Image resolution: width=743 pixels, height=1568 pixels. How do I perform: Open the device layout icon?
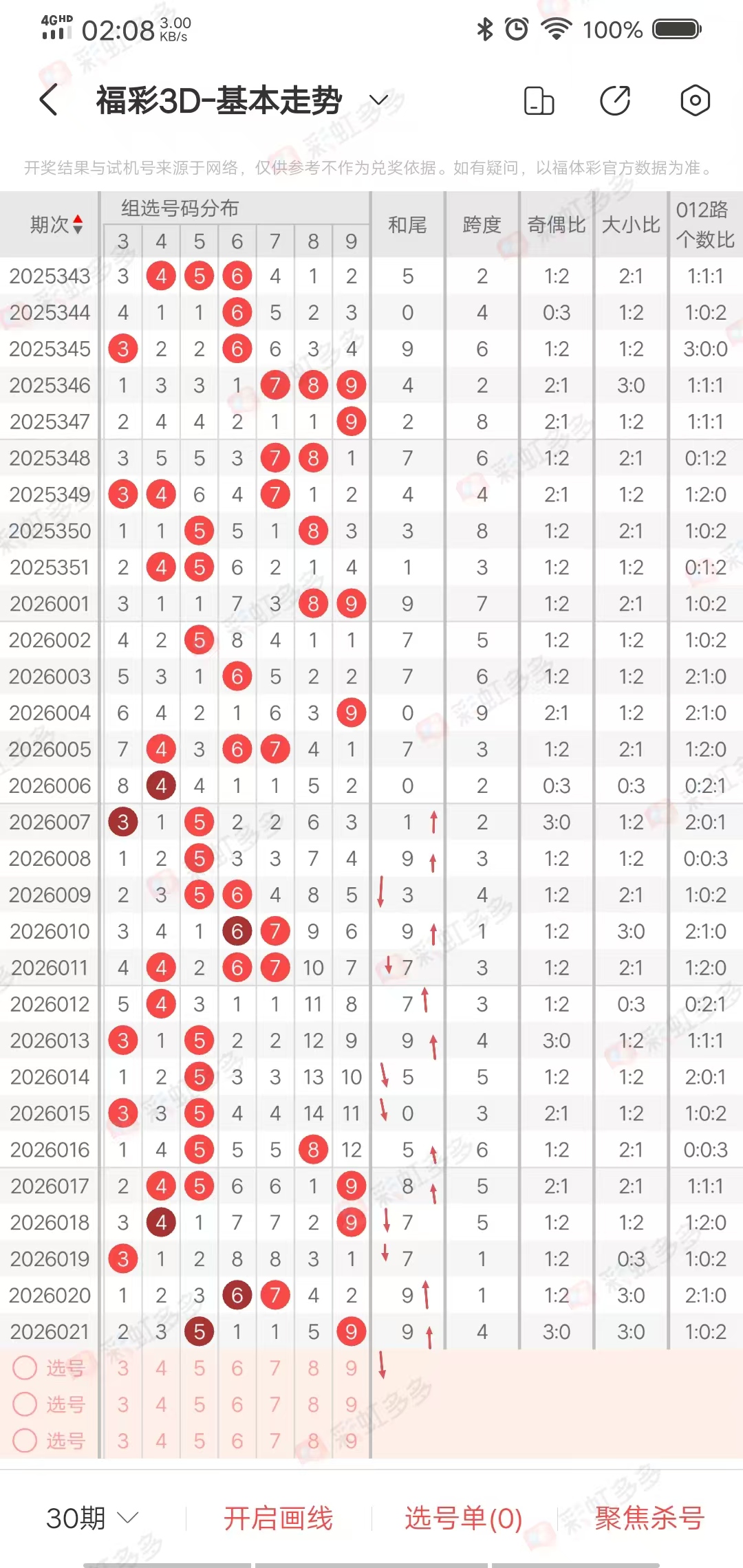click(539, 100)
